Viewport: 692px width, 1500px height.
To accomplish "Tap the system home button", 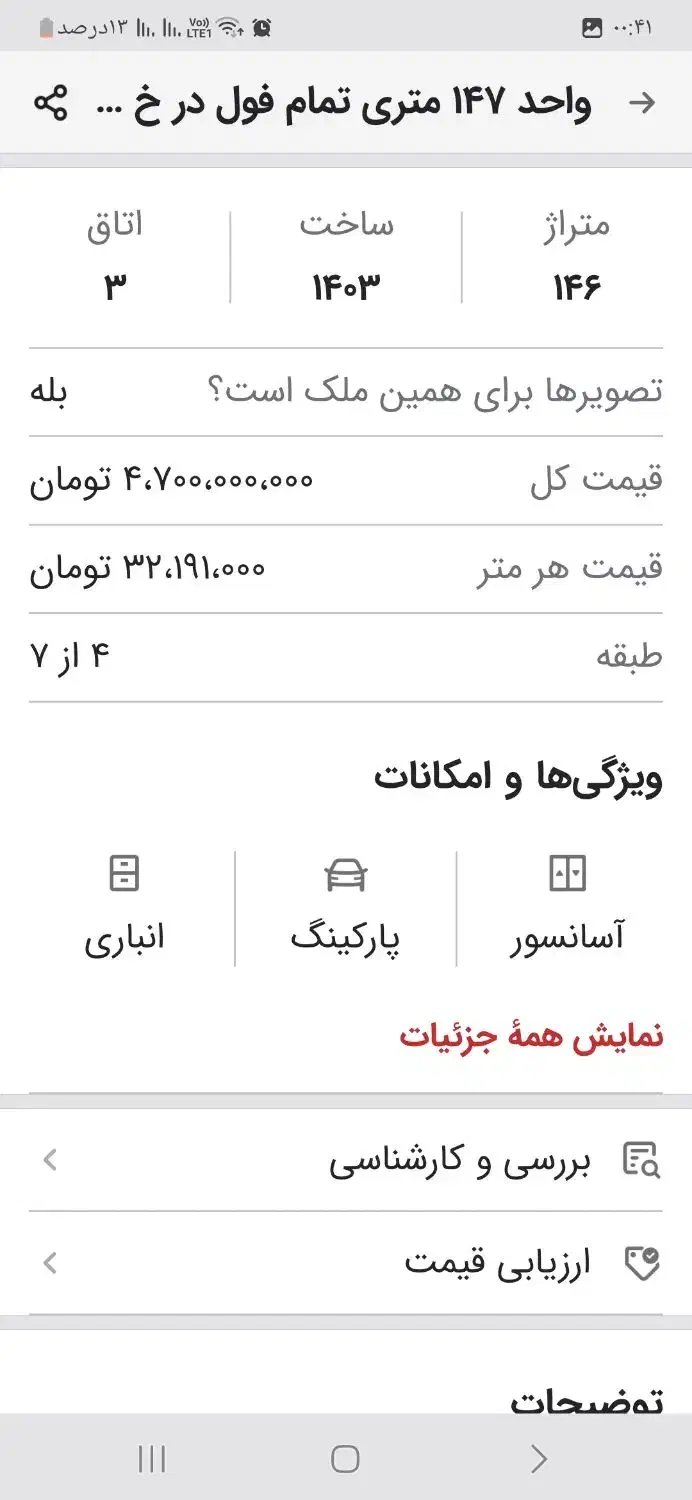I will tap(345, 1459).
